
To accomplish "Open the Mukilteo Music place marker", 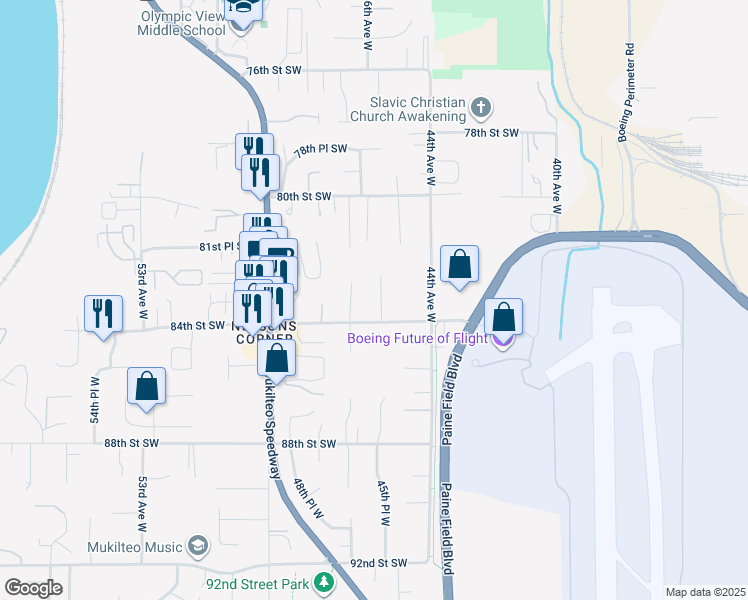I will (198, 546).
